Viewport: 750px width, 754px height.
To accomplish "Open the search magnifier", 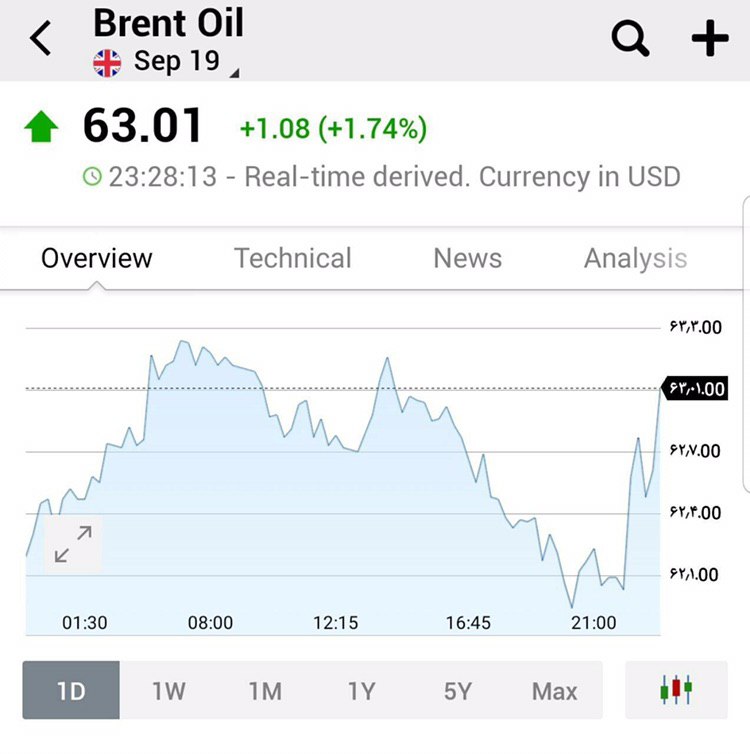I will (x=630, y=40).
